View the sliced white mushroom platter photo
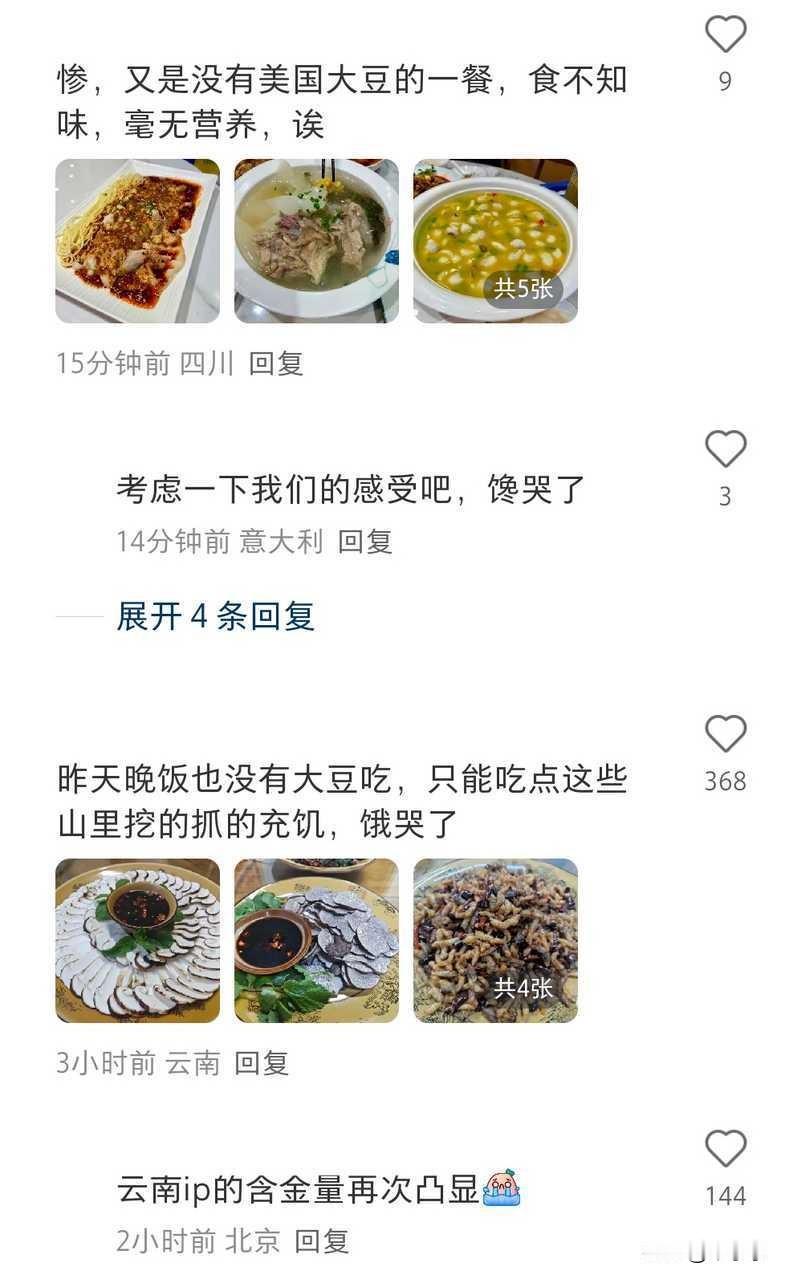 (x=137, y=940)
